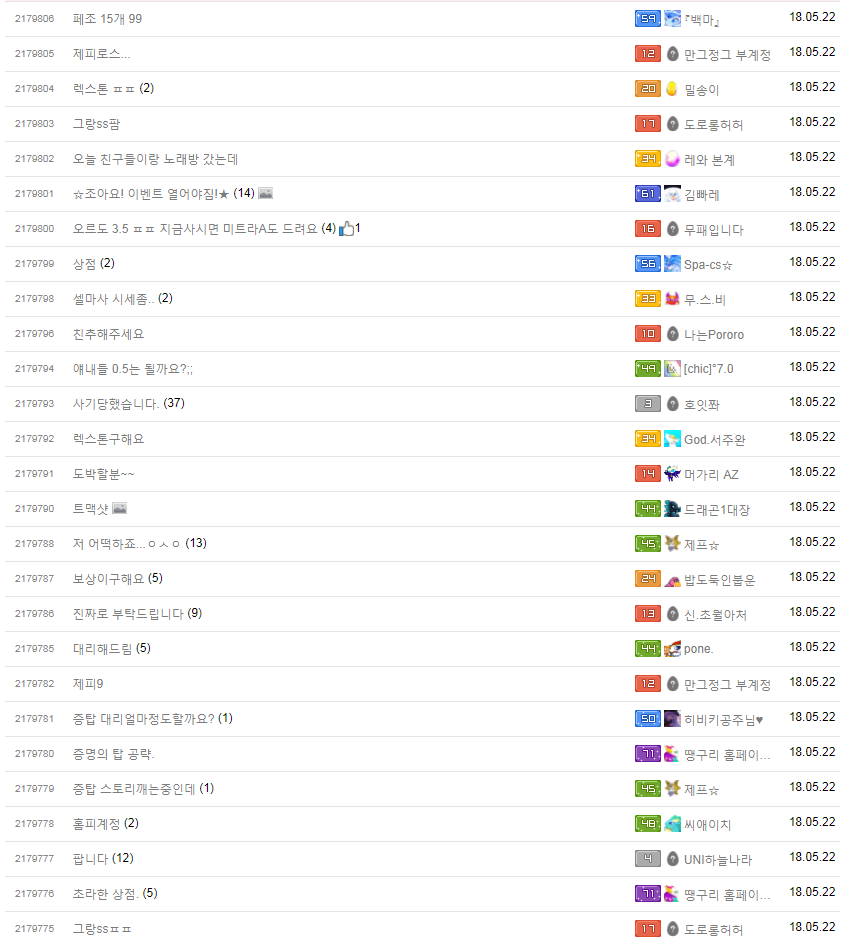View author profile 김빠레
Viewport: 848px width, 944px height.
[702, 194]
